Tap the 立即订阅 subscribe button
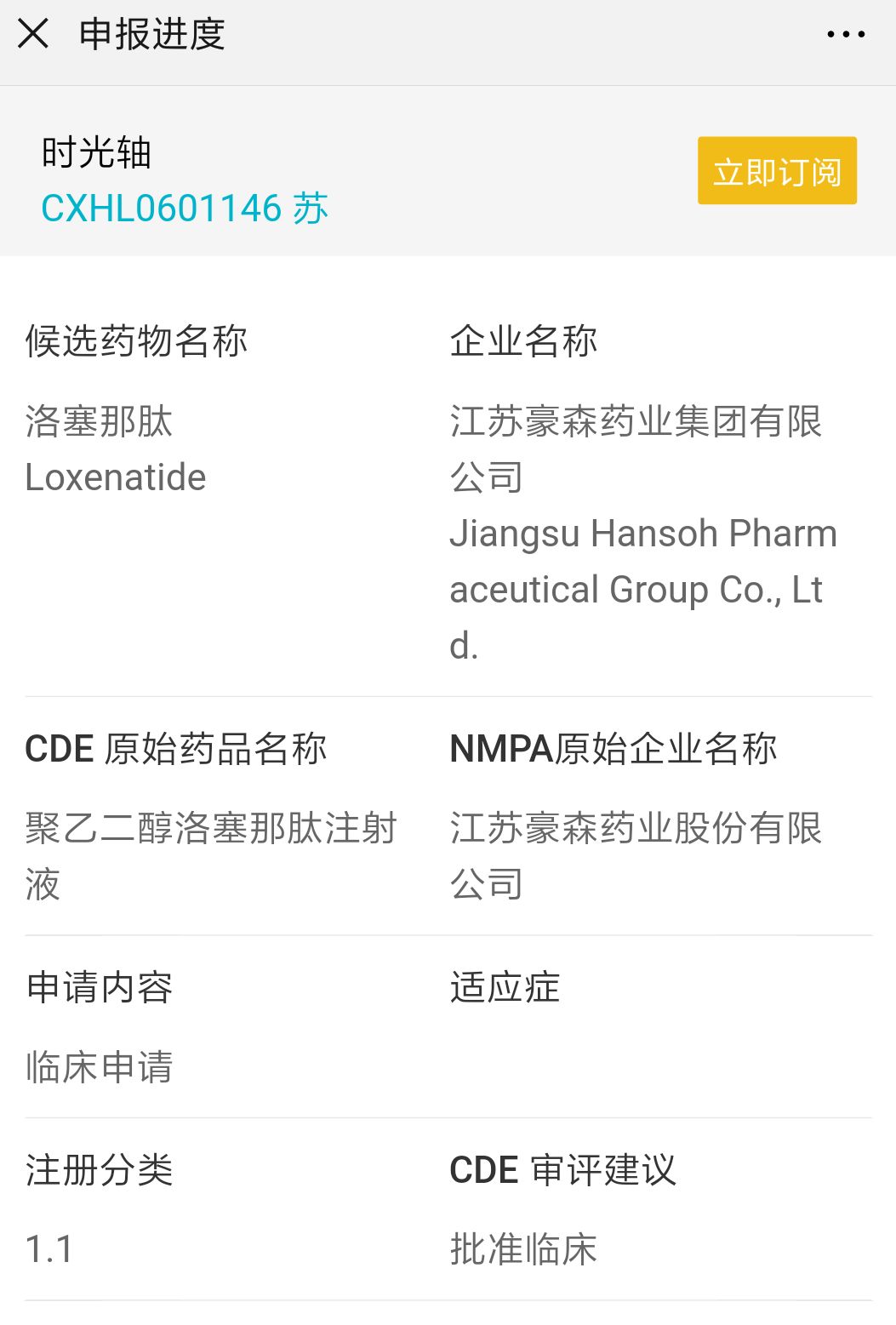Screen dimensions: 896x1325 [x=777, y=171]
